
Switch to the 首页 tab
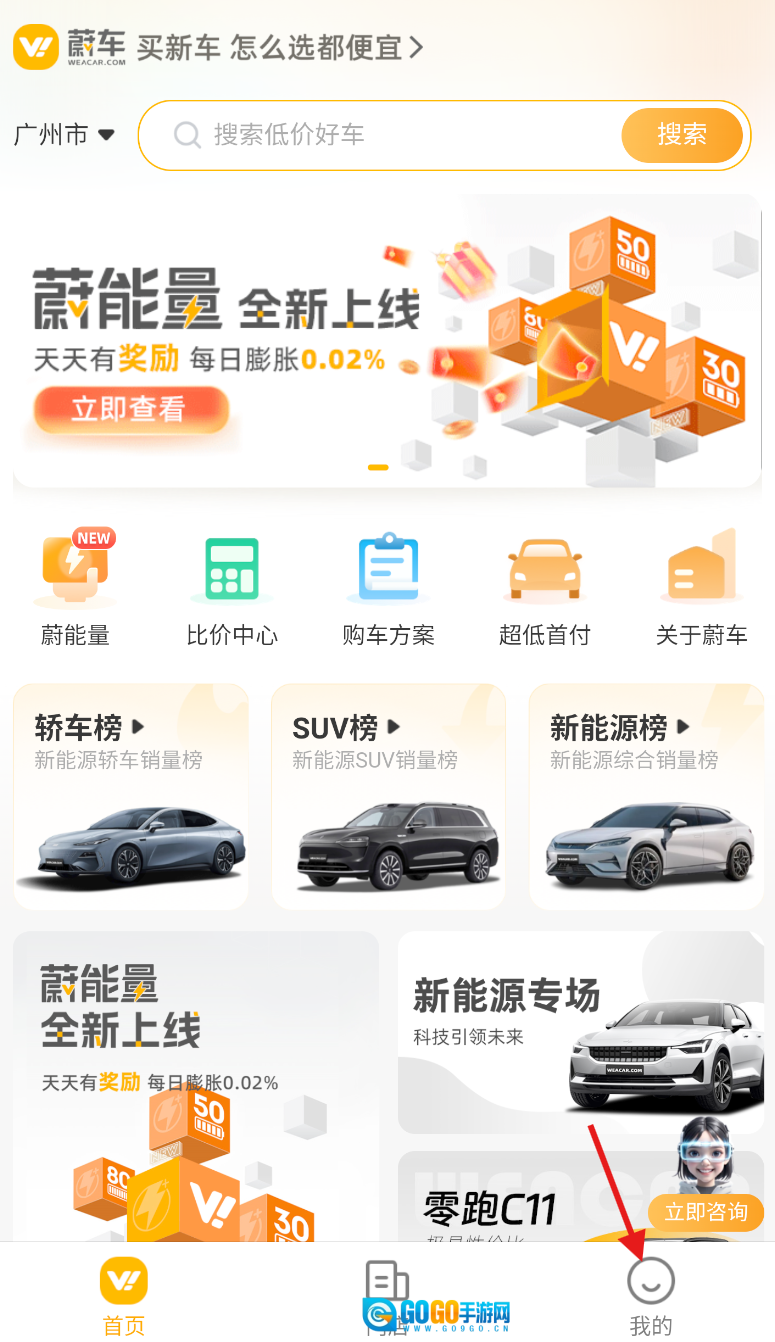point(124,1295)
